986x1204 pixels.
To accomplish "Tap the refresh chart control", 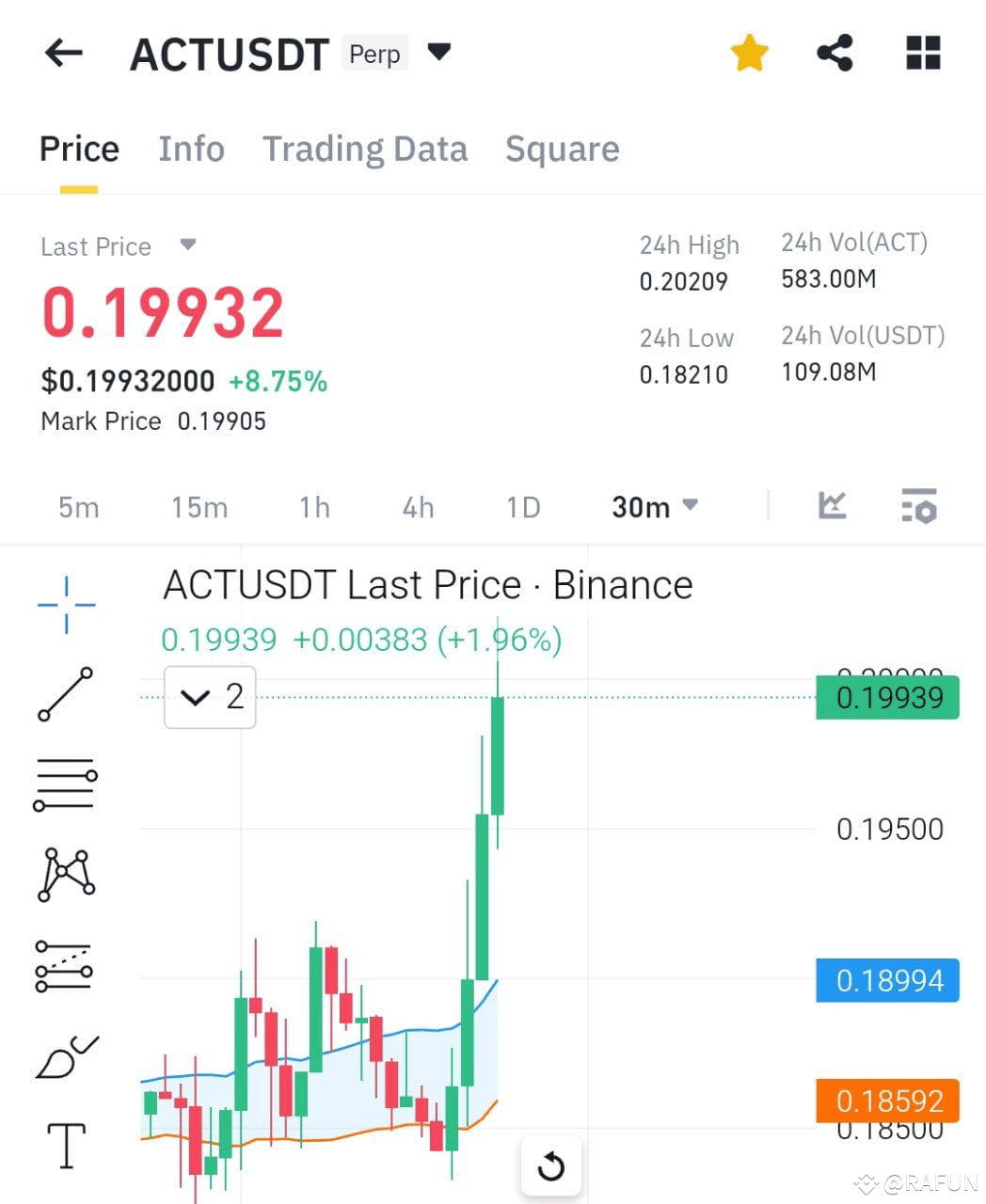I will (x=551, y=1165).
